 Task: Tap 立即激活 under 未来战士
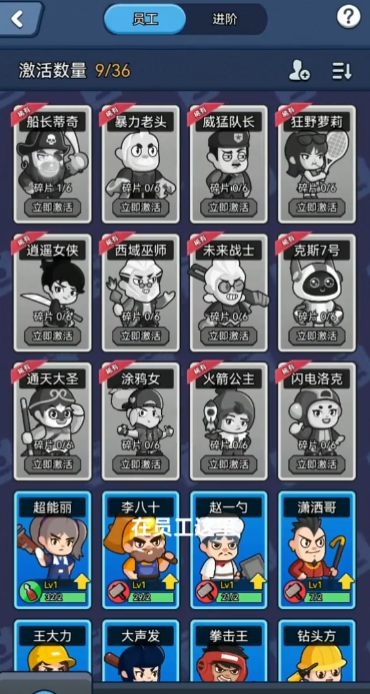click(229, 336)
